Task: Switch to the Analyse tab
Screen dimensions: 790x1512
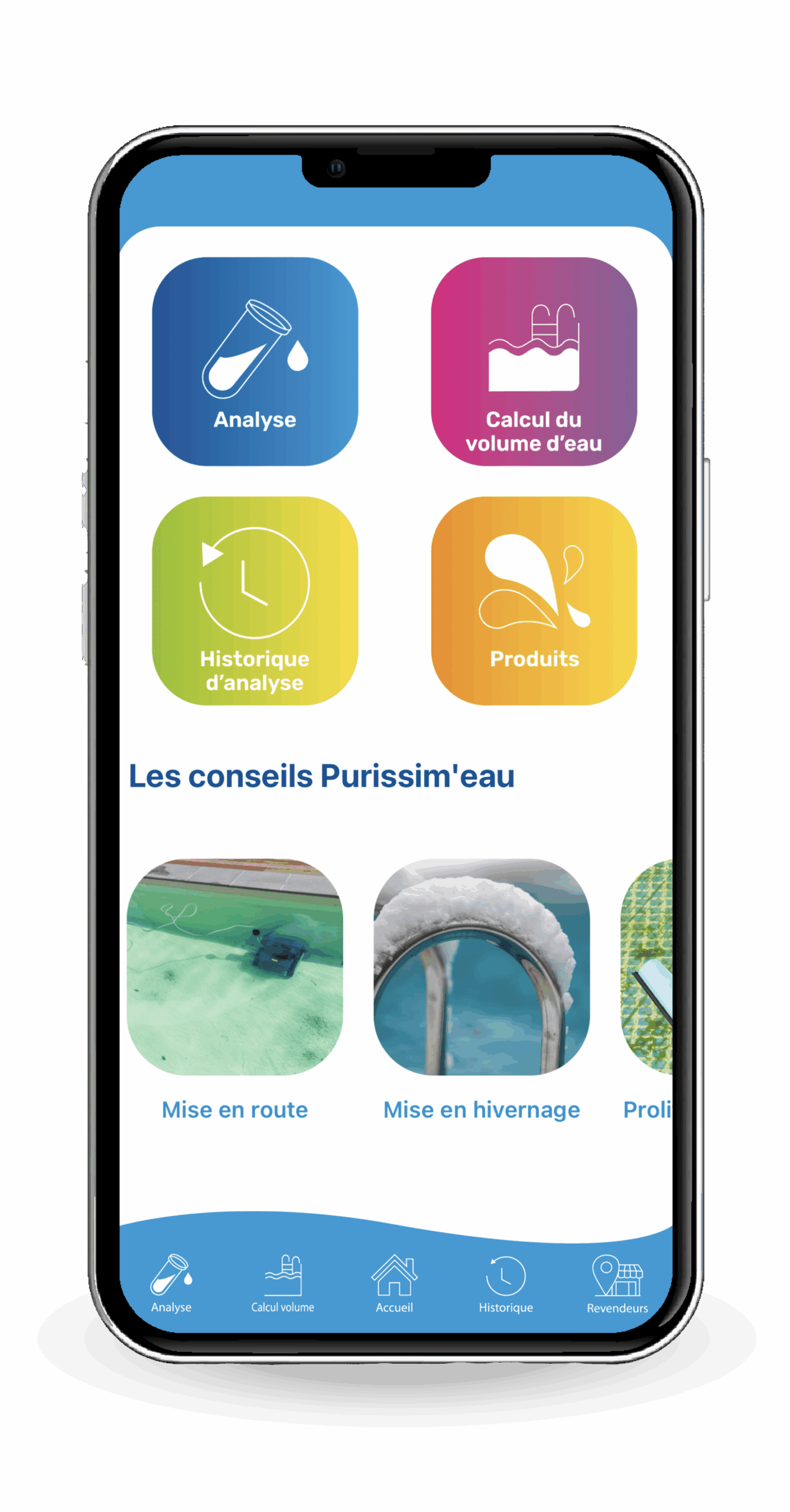Action: coord(171,1283)
